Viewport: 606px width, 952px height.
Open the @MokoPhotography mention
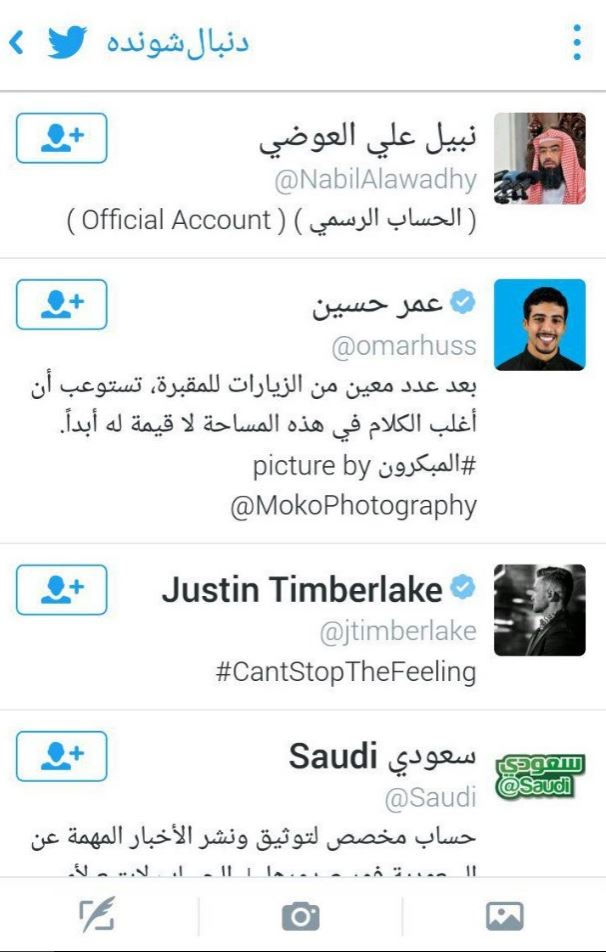pyautogui.click(x=353, y=506)
